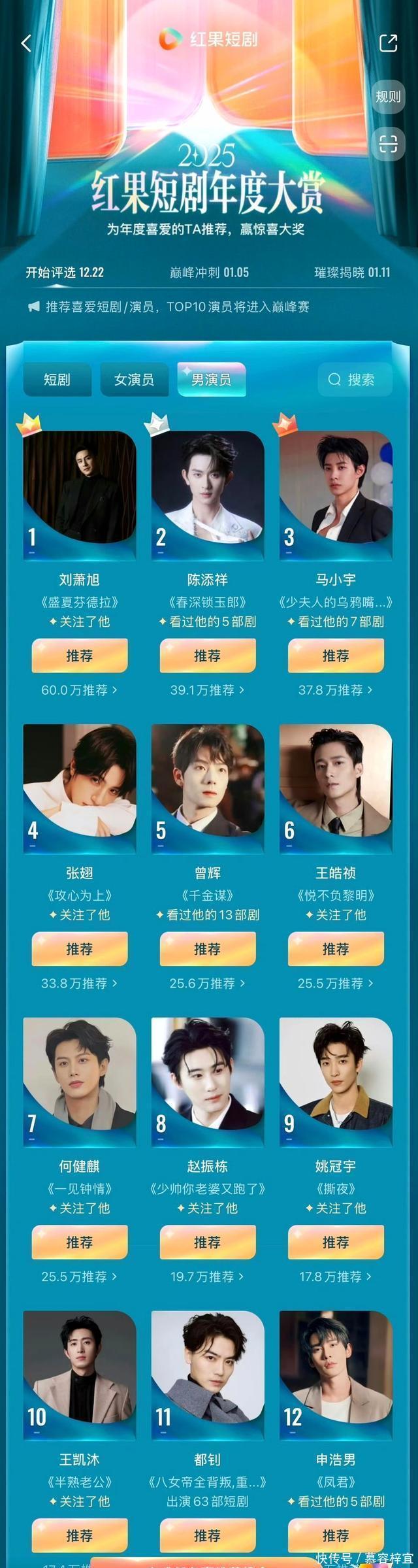
Task: Share this awards page
Action: point(389,43)
